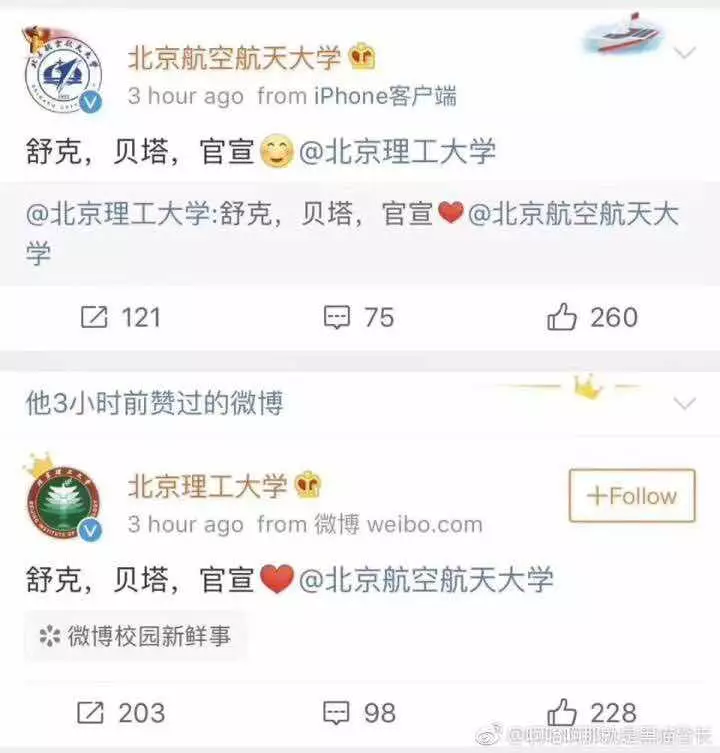Open comments on 北京理工大学's post
This screenshot has width=720, height=753.
click(x=360, y=713)
